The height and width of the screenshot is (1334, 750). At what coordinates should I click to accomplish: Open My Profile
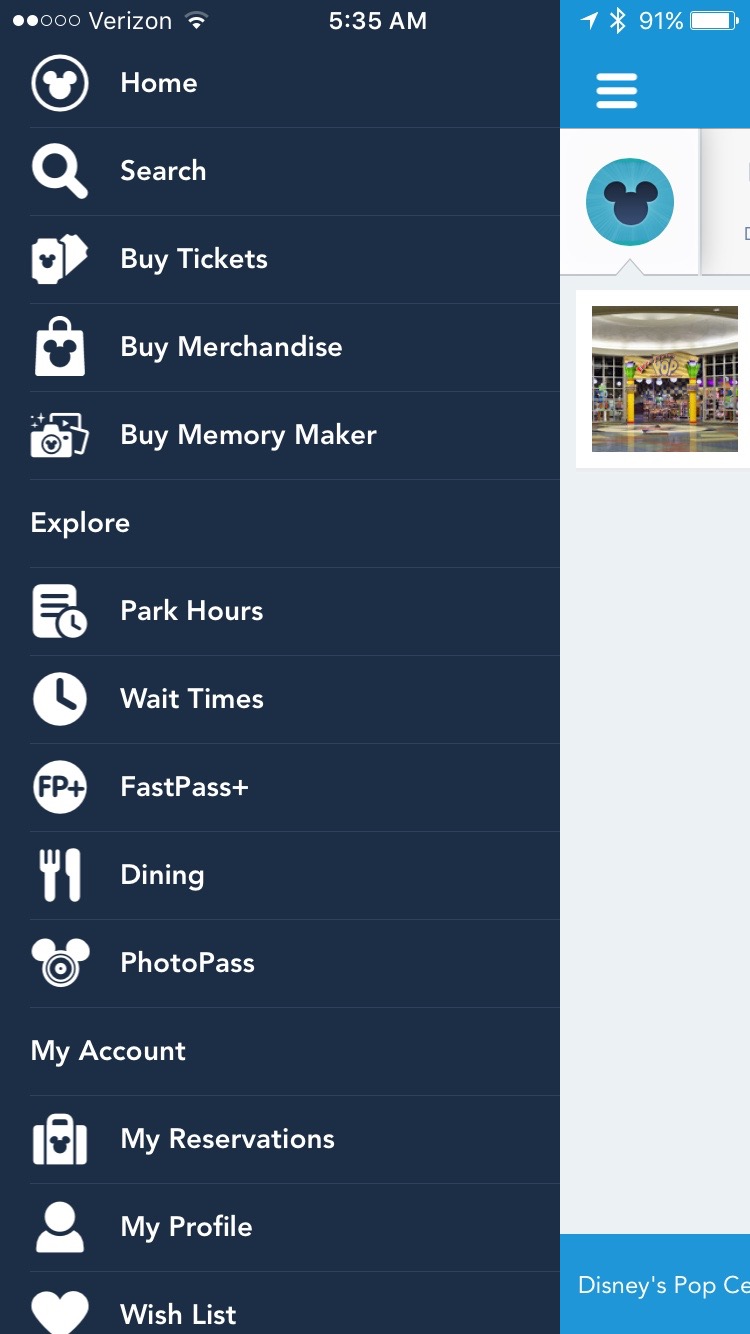point(186,1227)
